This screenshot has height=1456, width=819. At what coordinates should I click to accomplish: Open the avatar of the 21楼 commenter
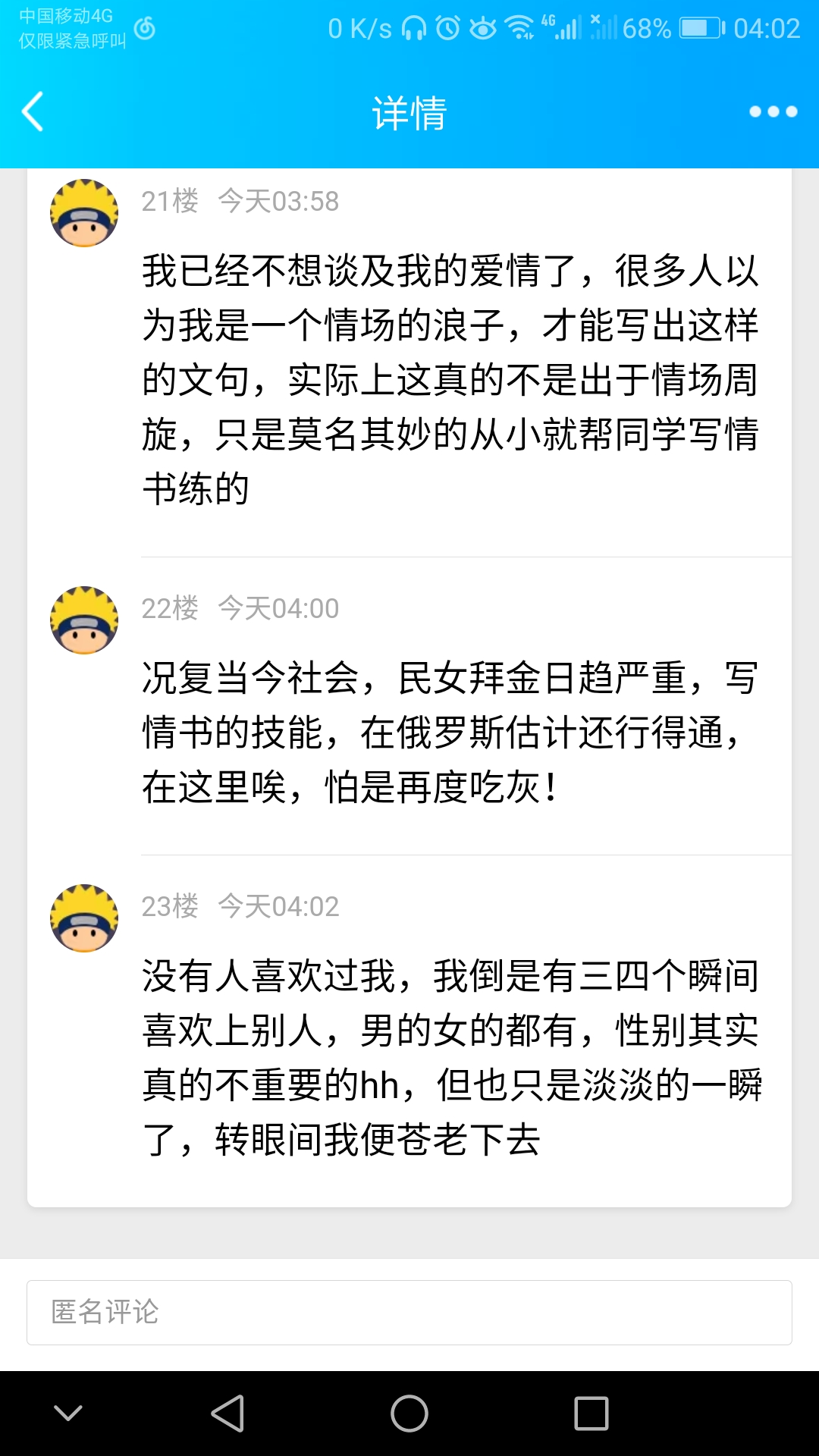[x=84, y=213]
